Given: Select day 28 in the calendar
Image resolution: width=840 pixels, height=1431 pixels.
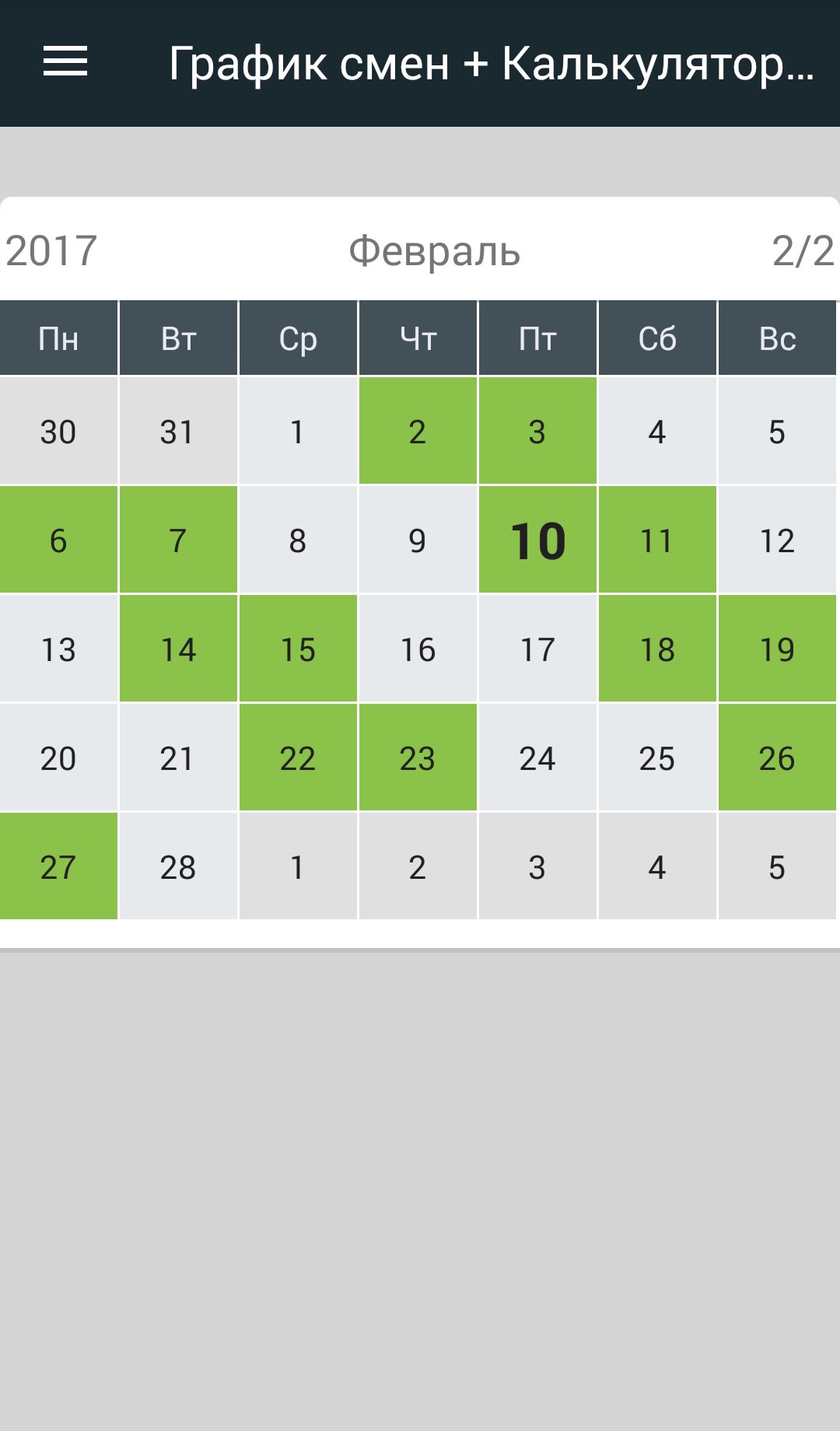Looking at the screenshot, I should 178,867.
